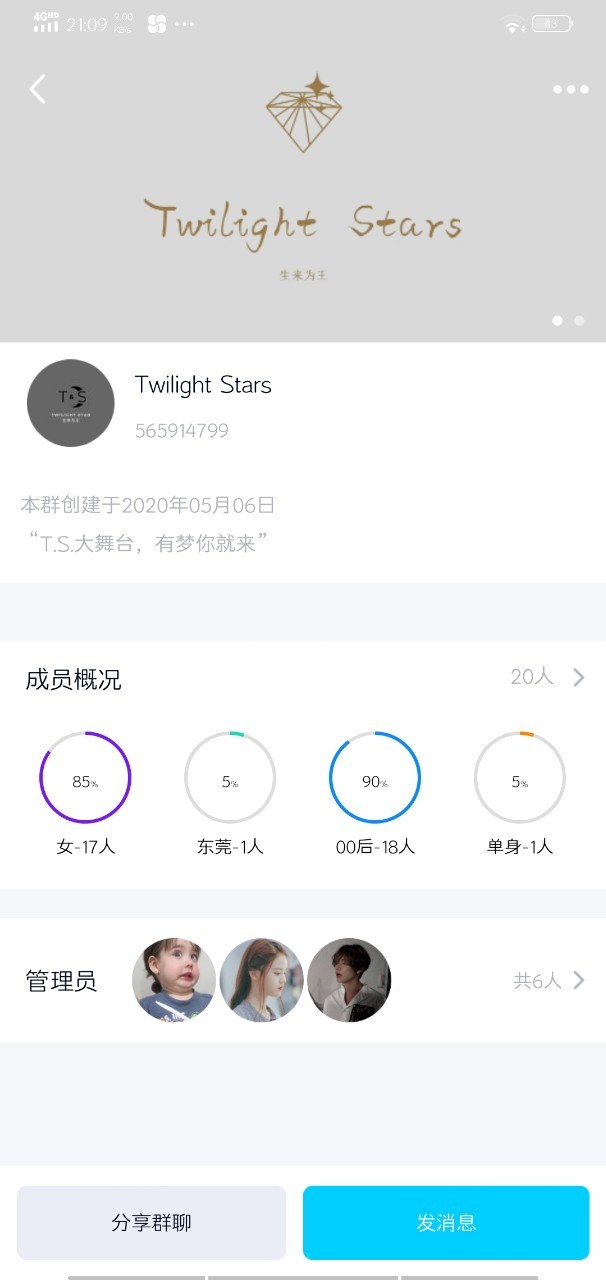Tap 分享群聊 to share the group

[152, 1222]
